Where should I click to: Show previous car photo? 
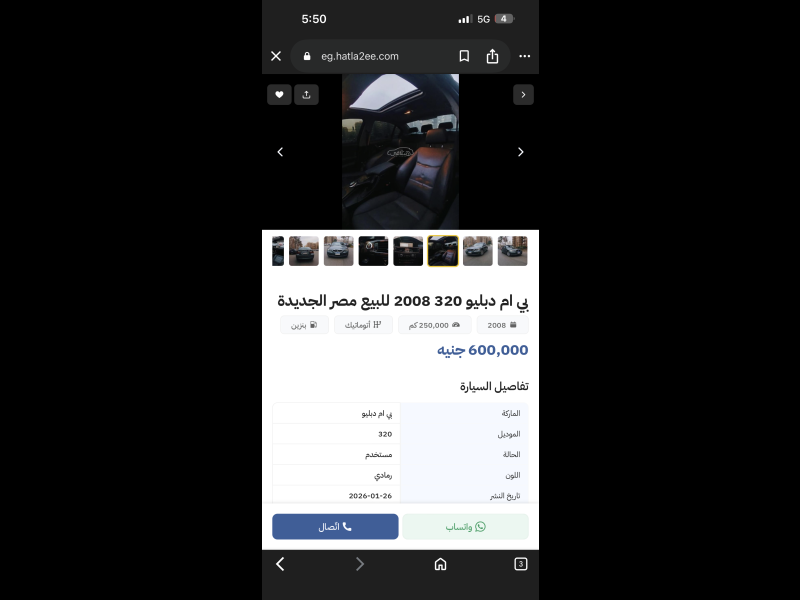[280, 152]
